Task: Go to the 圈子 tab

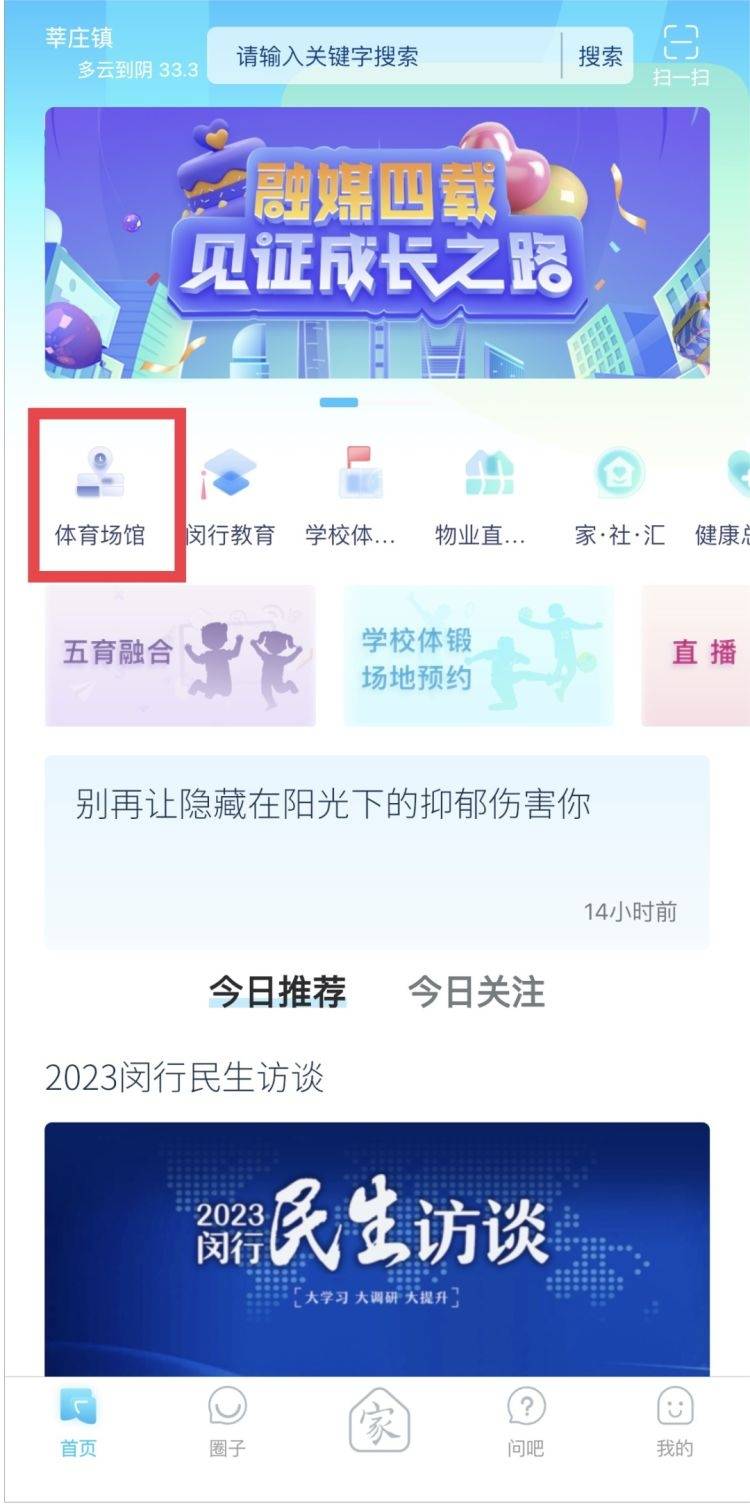Action: coord(227,1422)
